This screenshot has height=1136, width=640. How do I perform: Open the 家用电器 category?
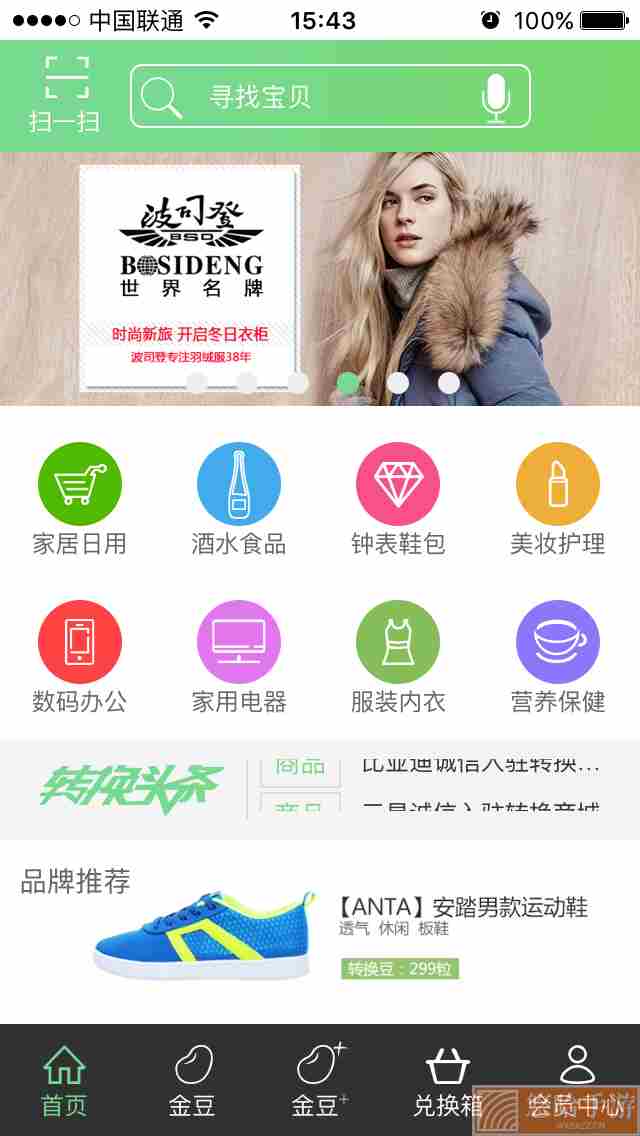tap(238, 656)
